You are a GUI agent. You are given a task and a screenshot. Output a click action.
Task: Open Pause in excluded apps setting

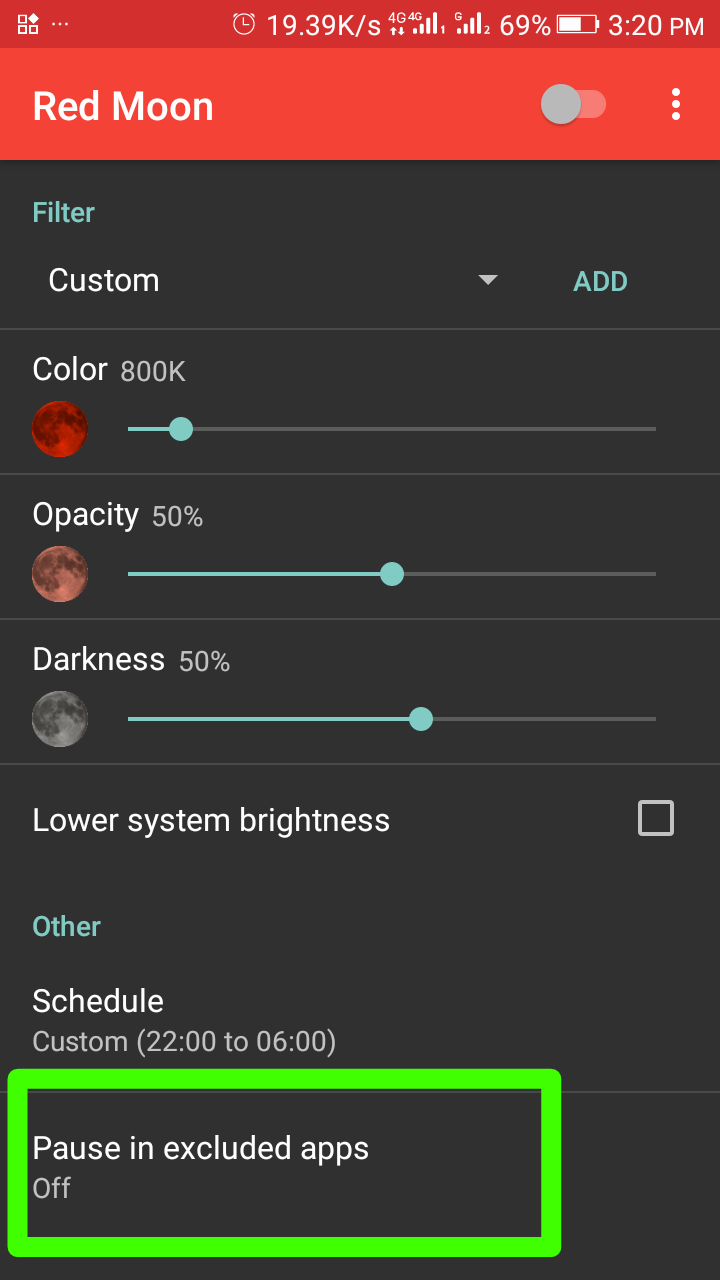pos(200,1166)
